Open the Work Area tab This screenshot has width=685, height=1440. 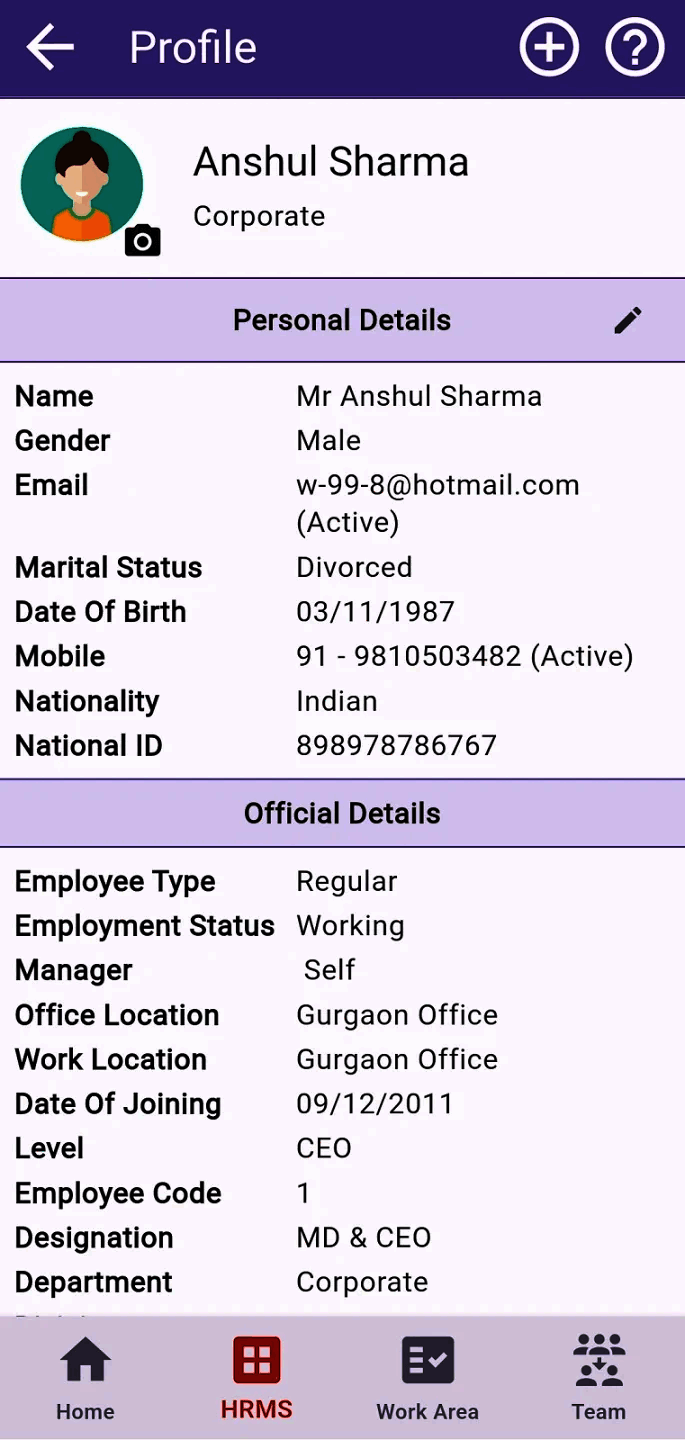427,1378
